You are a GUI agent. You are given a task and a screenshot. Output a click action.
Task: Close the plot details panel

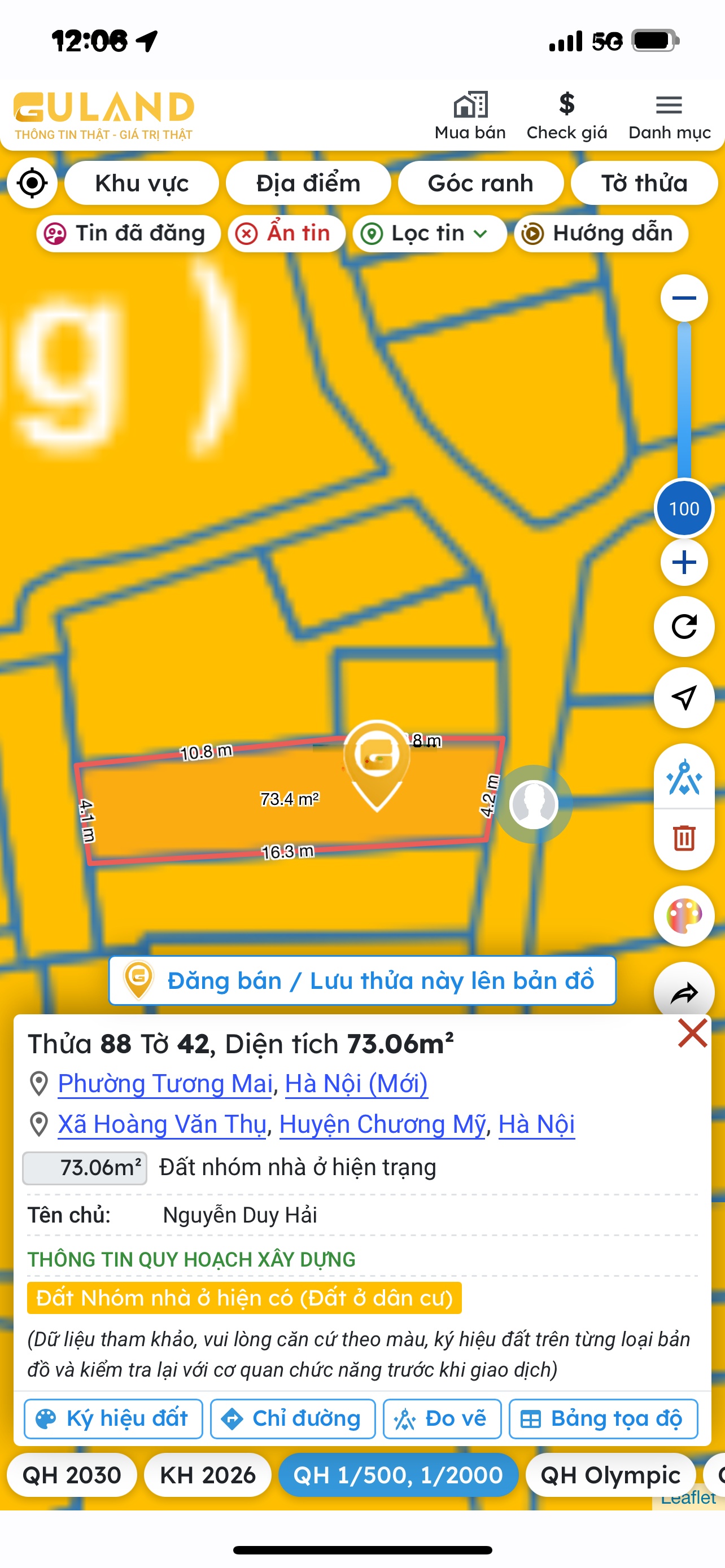[x=692, y=1033]
